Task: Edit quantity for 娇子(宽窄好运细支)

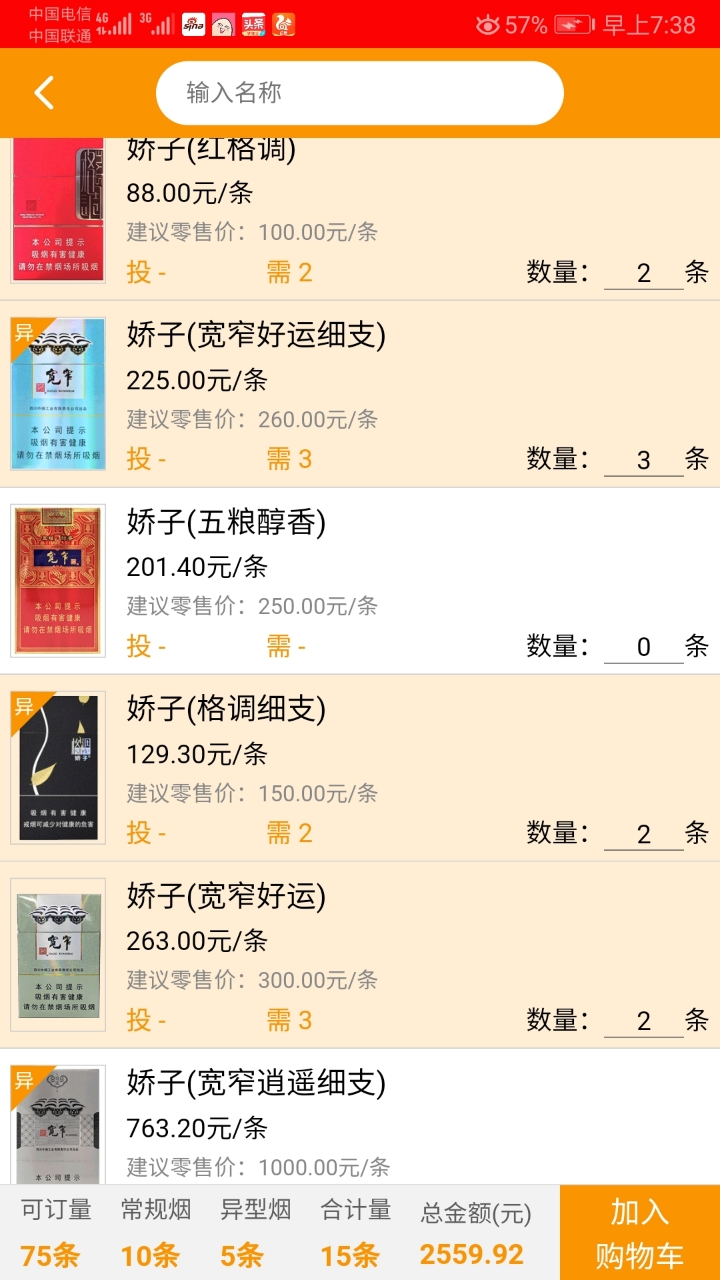Action: (643, 459)
